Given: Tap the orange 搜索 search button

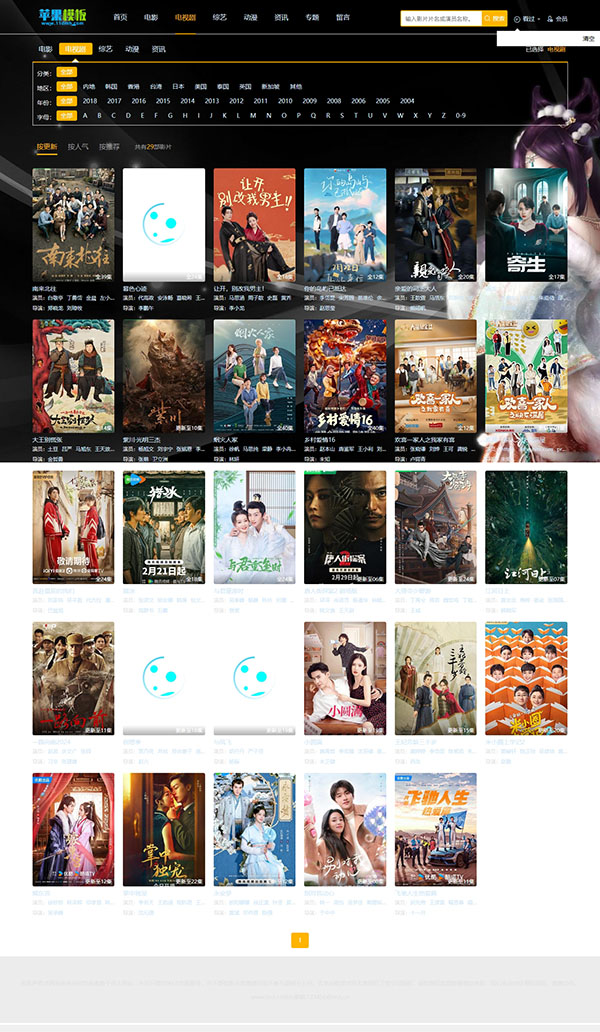Looking at the screenshot, I should (x=494, y=18).
